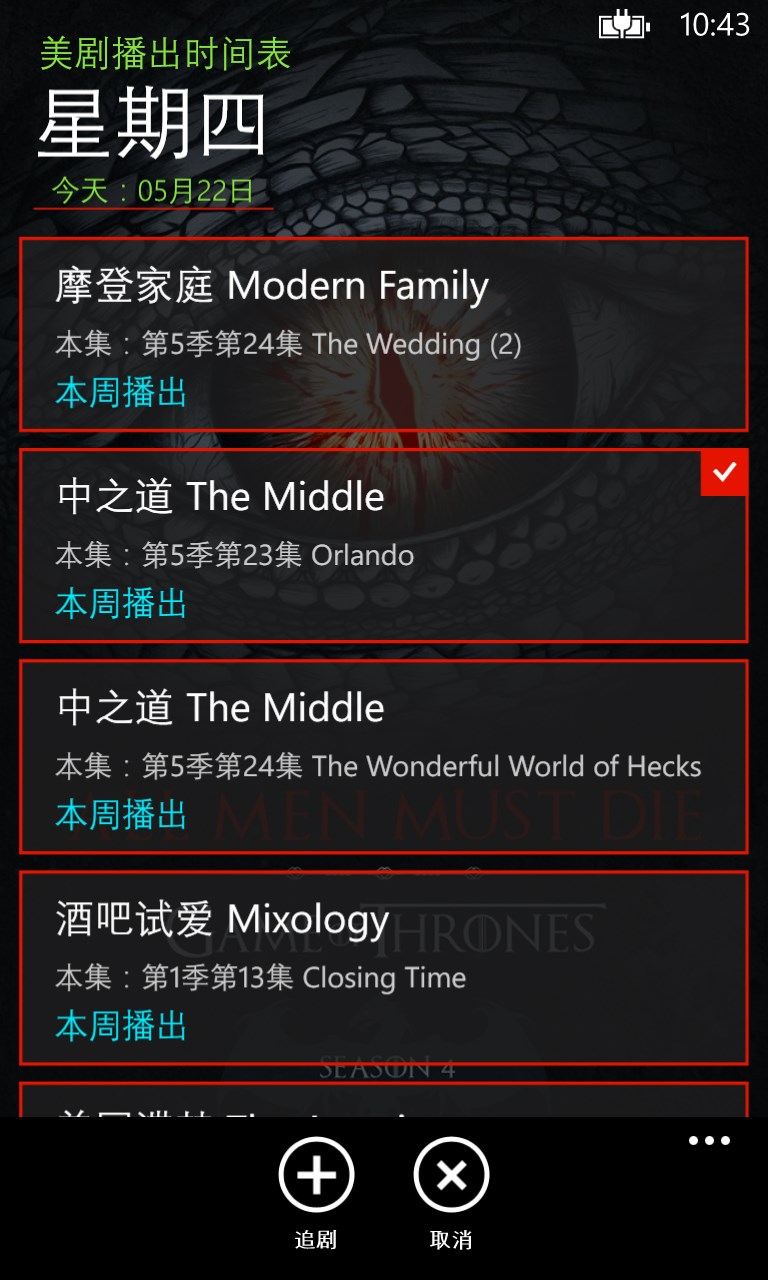The height and width of the screenshot is (1280, 768).
Task: Select the Modern Family episode card
Action: click(384, 335)
